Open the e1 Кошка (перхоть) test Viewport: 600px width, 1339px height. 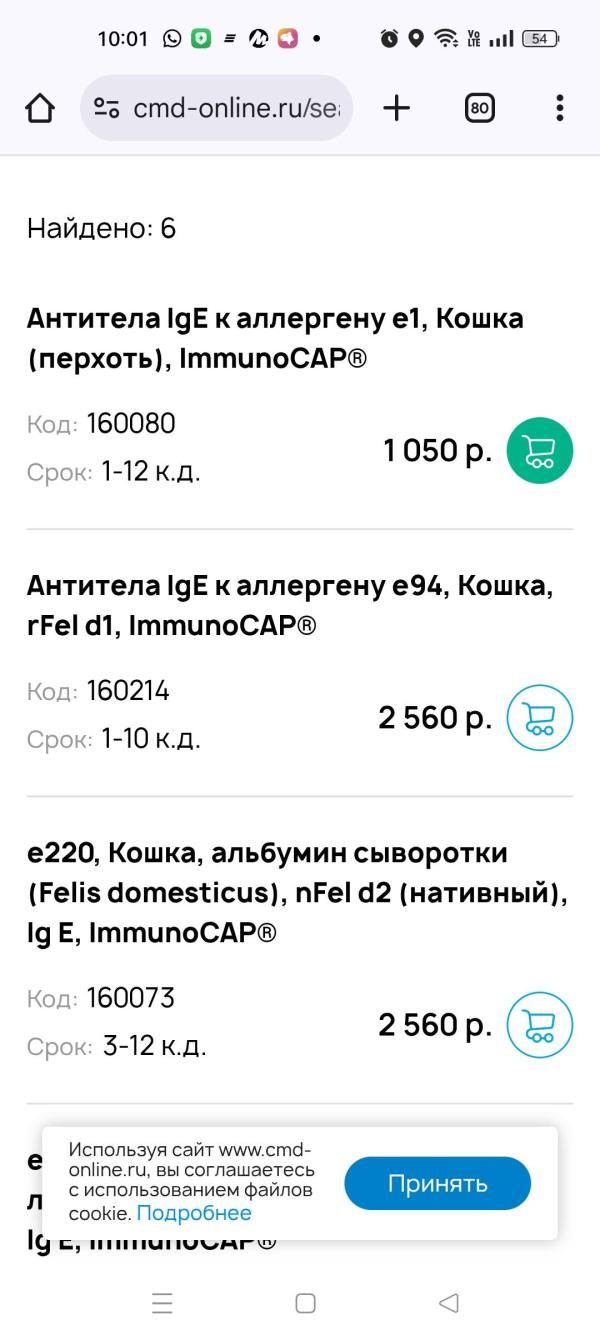tap(275, 337)
